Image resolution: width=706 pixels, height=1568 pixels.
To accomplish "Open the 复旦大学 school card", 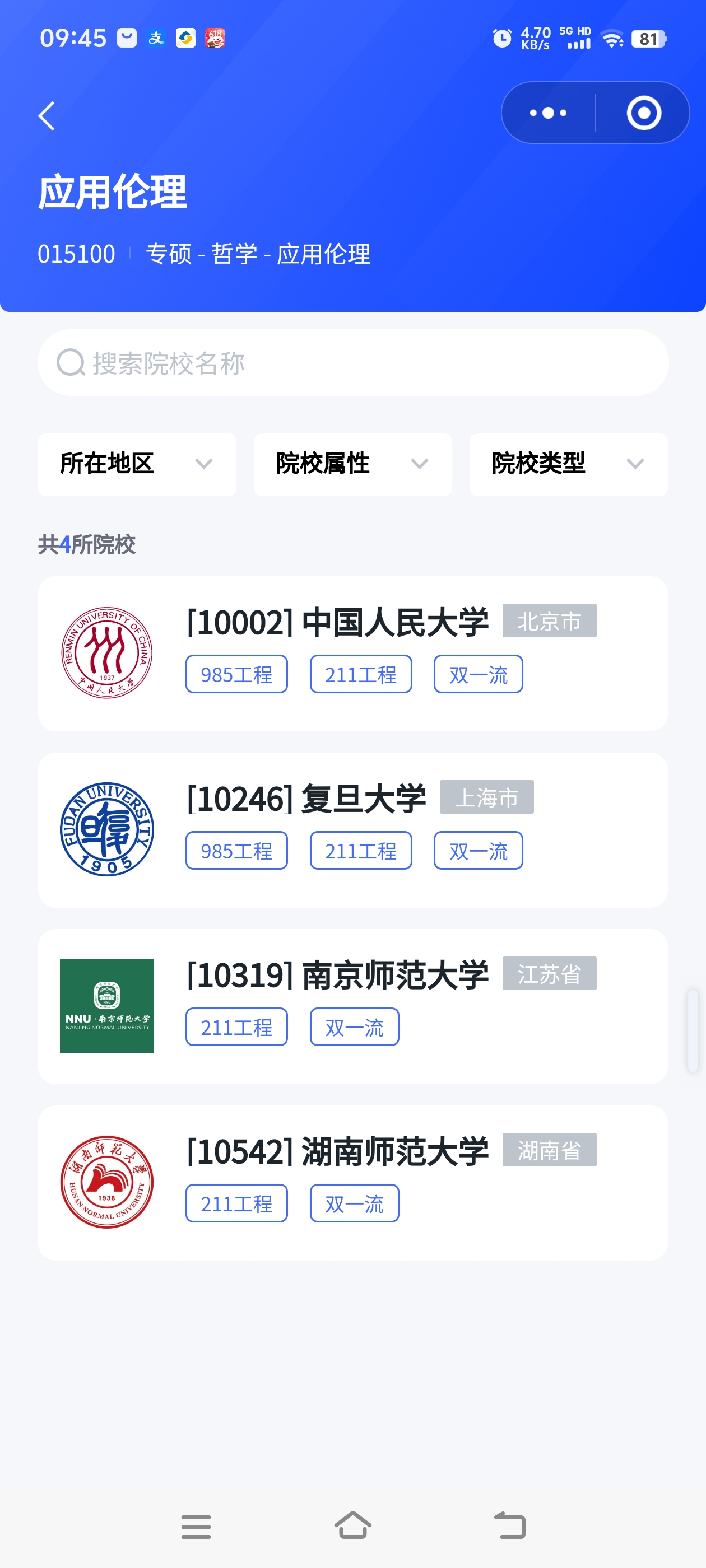I will pyautogui.click(x=352, y=830).
